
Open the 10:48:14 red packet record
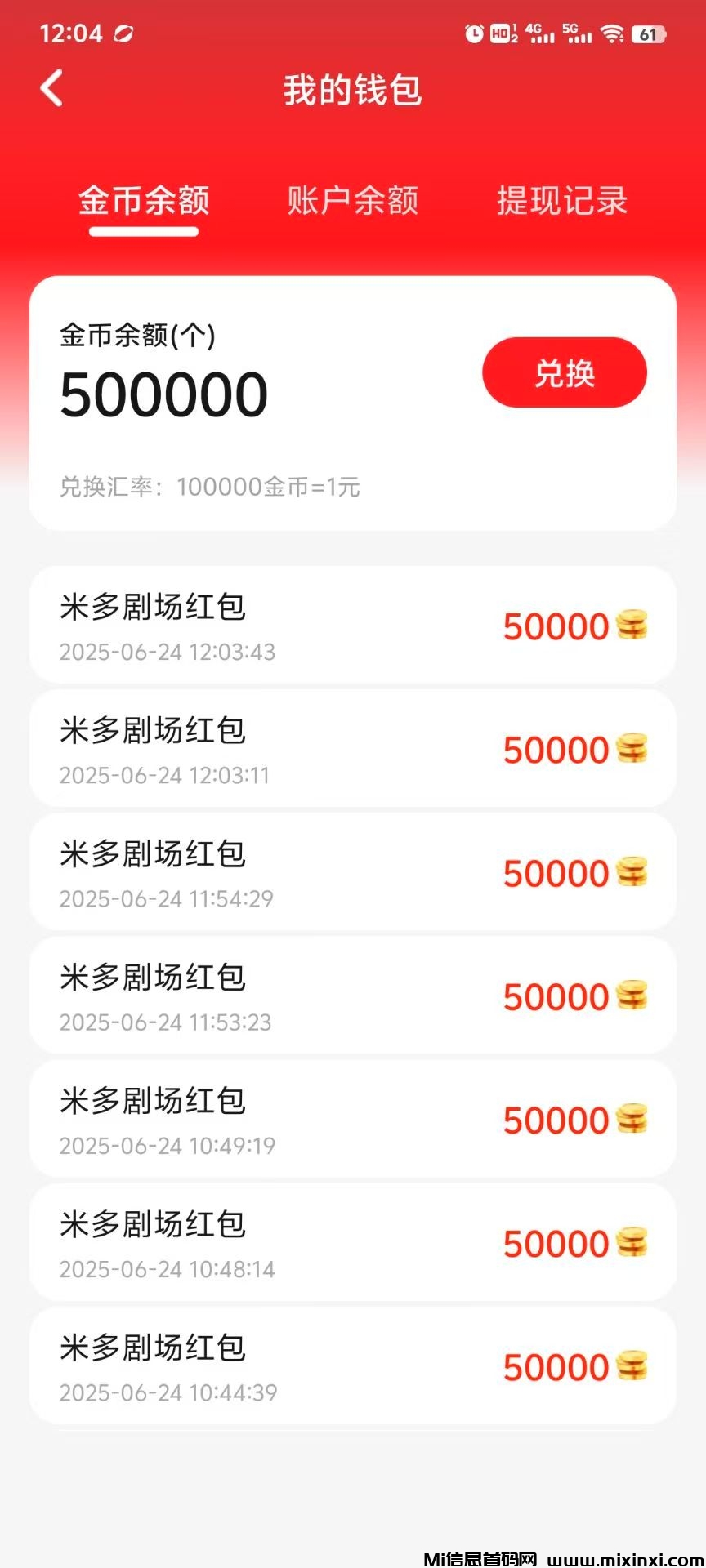pos(351,1241)
